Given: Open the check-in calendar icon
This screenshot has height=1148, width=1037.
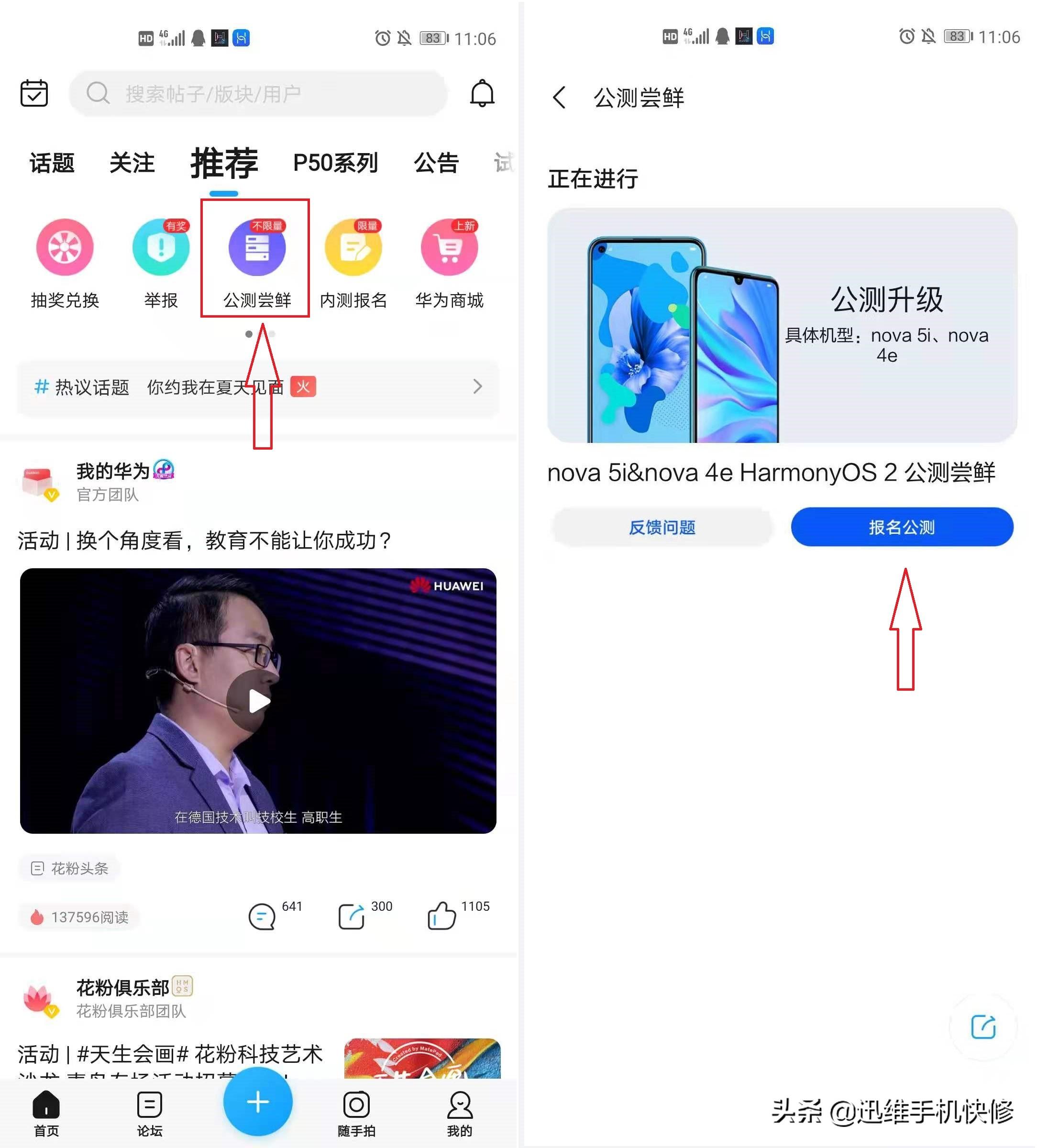Looking at the screenshot, I should [33, 93].
